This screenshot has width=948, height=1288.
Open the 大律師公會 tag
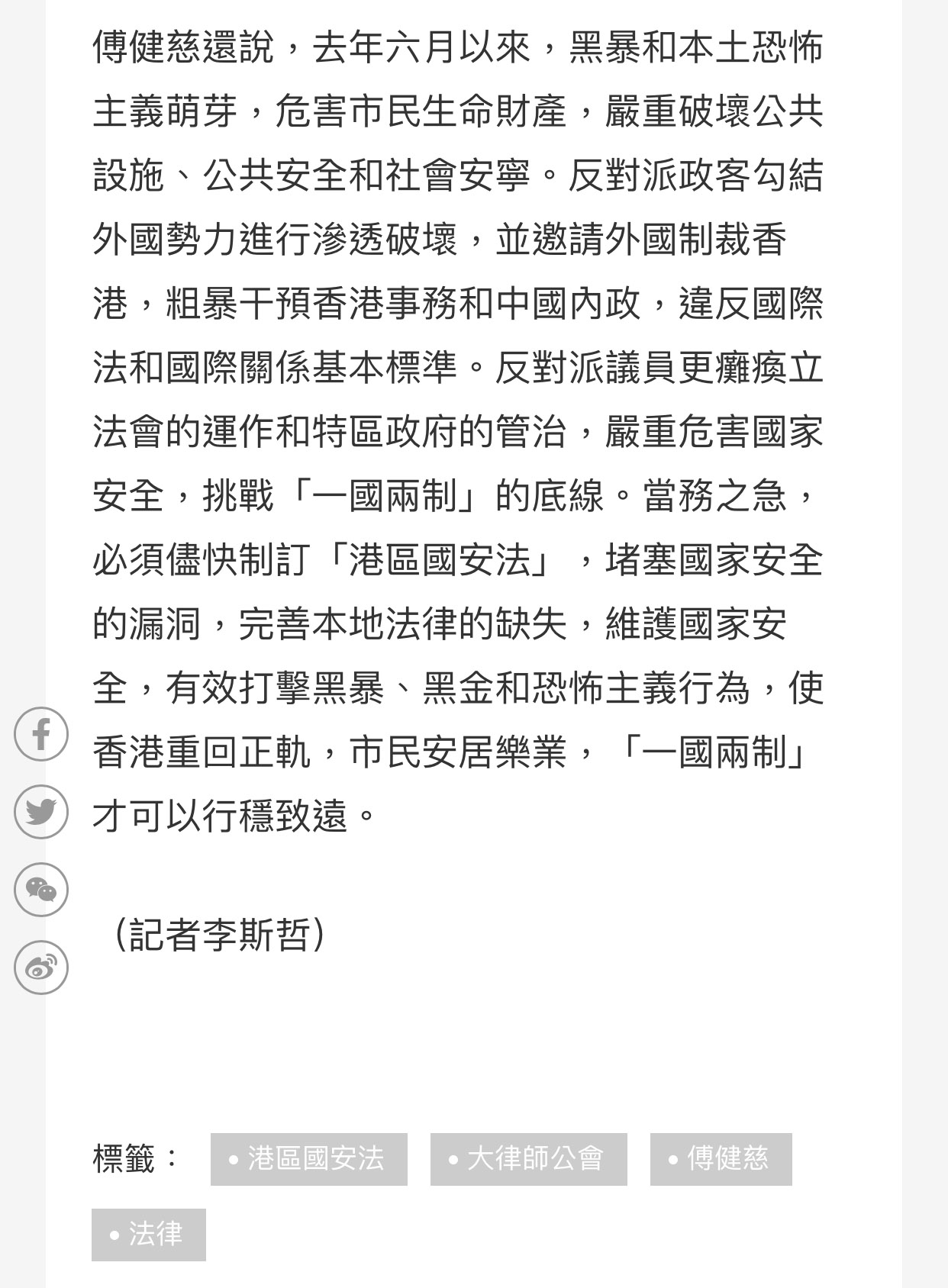click(x=529, y=1159)
